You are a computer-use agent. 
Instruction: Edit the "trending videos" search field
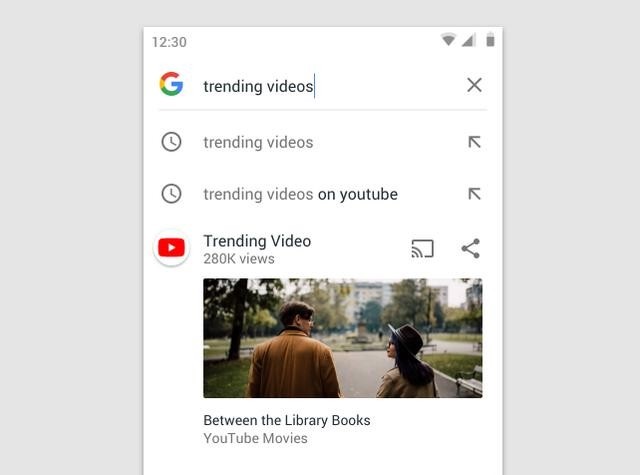(300, 86)
